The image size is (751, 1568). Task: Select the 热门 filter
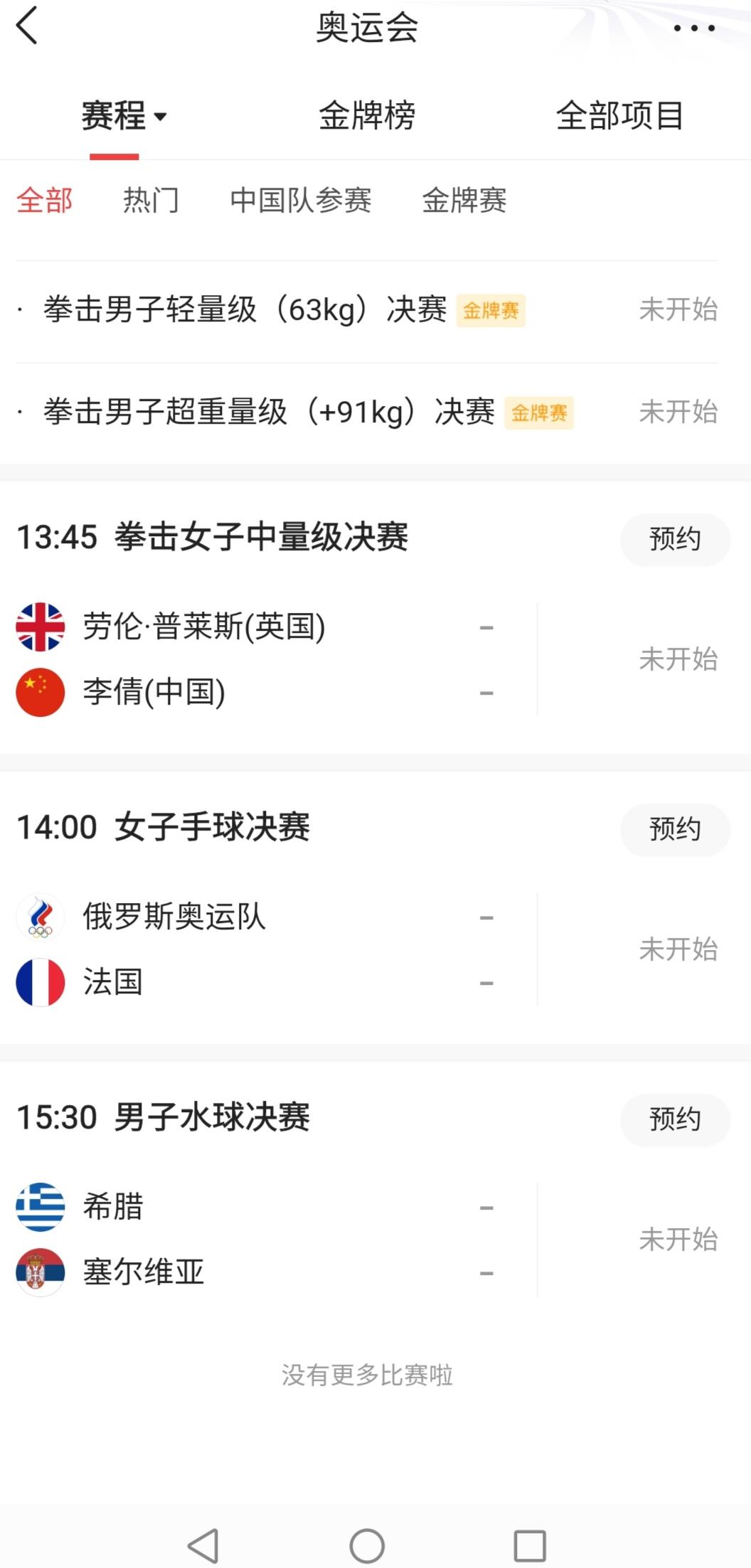tap(151, 201)
